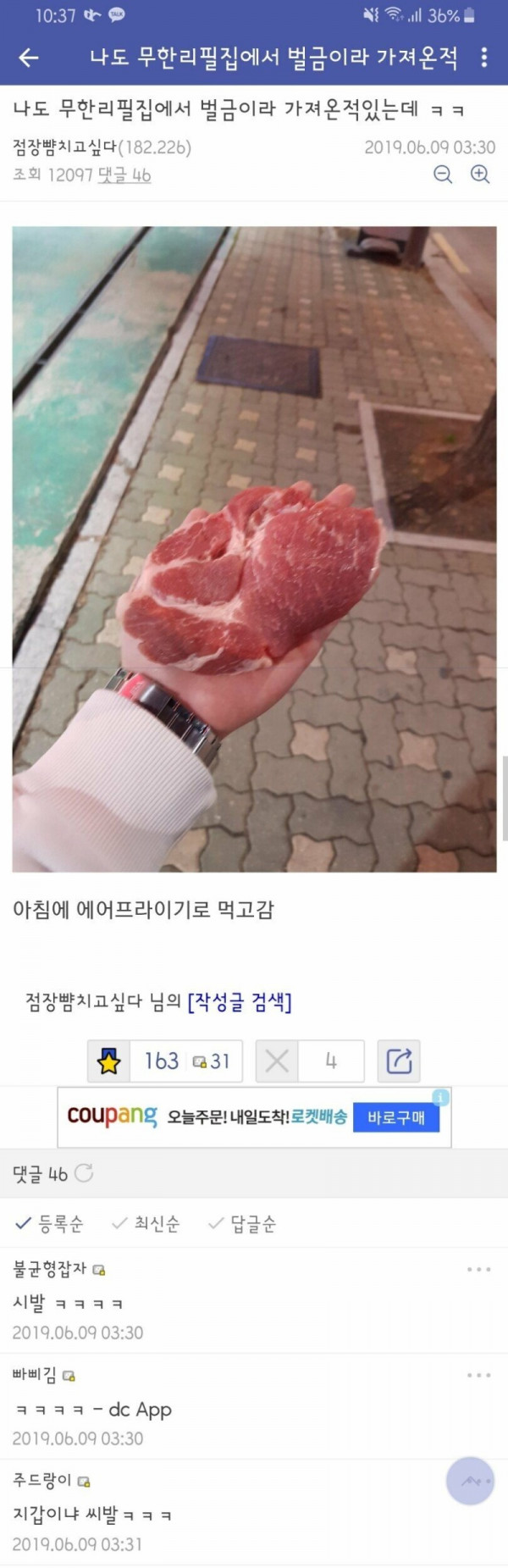Open options for 불균형잡자's comment

478,1269
